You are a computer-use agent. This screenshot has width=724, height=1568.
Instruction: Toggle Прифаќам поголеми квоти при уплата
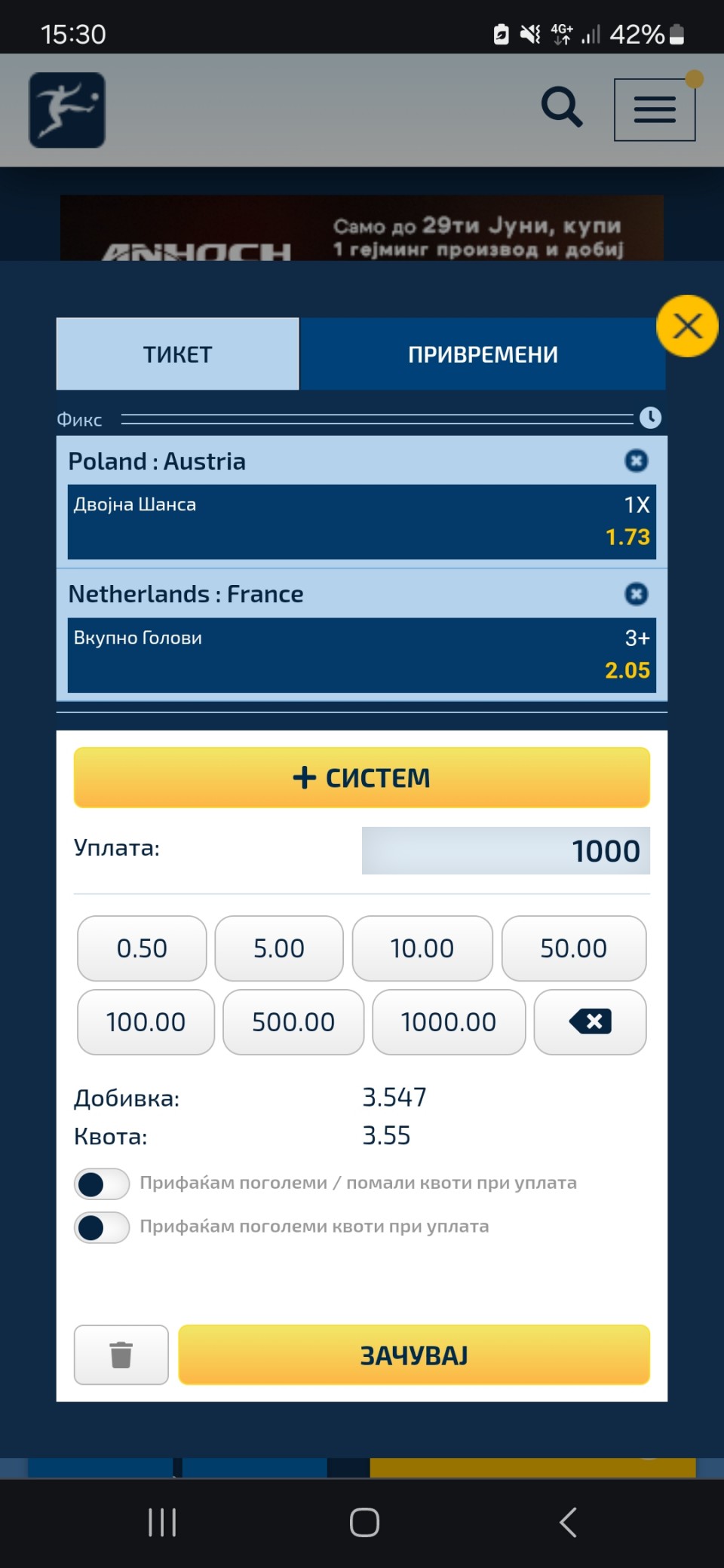pyautogui.click(x=102, y=1227)
